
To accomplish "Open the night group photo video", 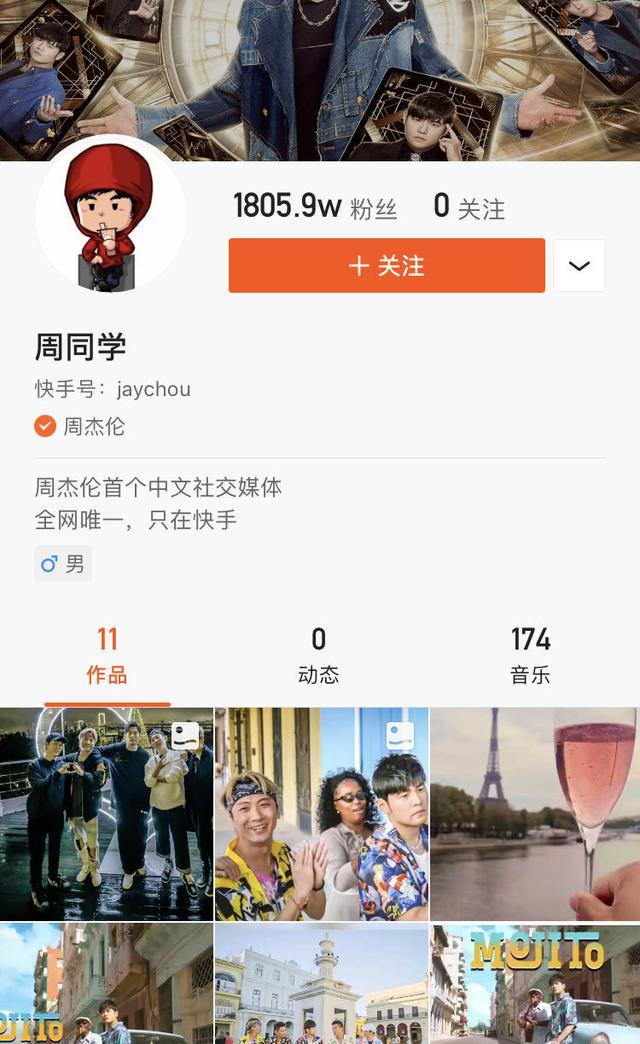I will coord(107,814).
